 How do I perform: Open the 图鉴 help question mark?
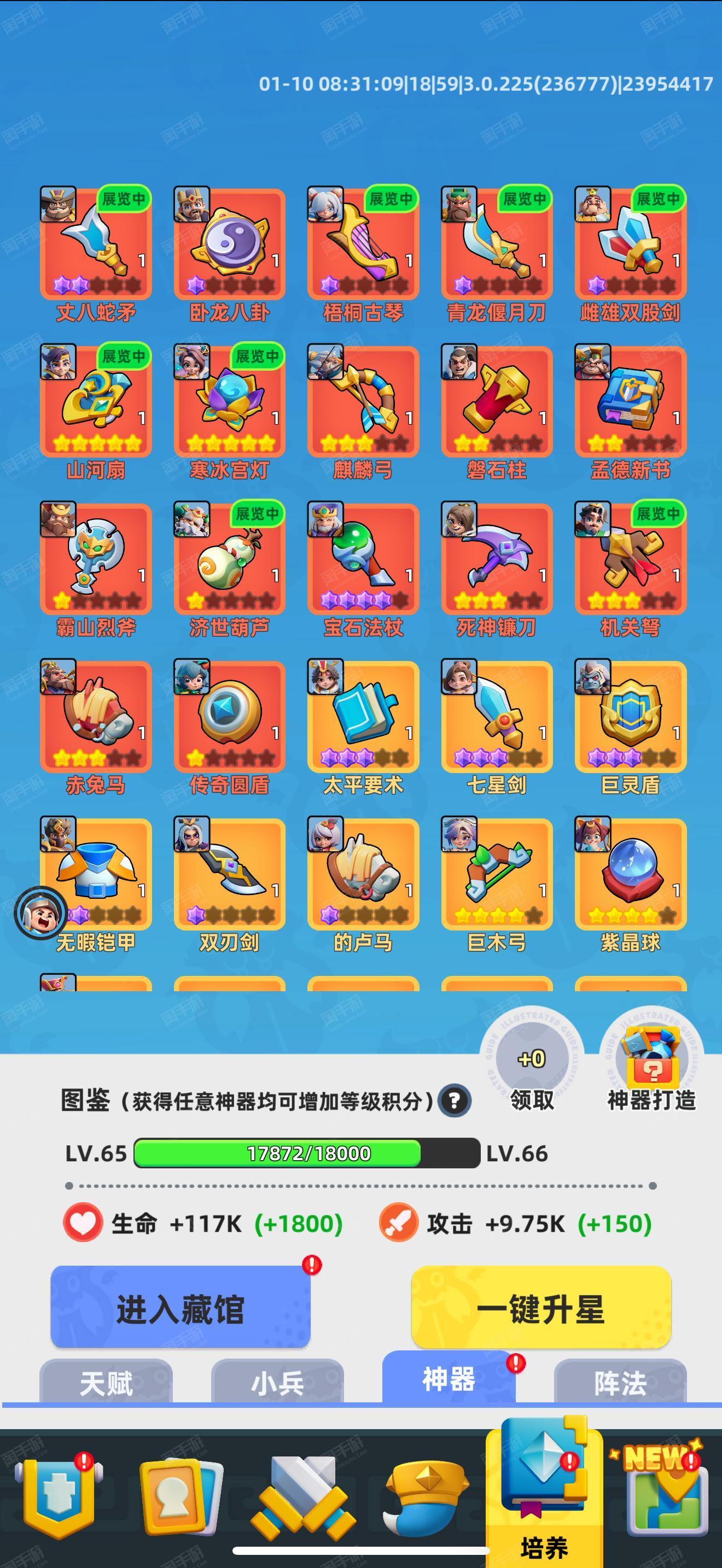click(454, 1101)
